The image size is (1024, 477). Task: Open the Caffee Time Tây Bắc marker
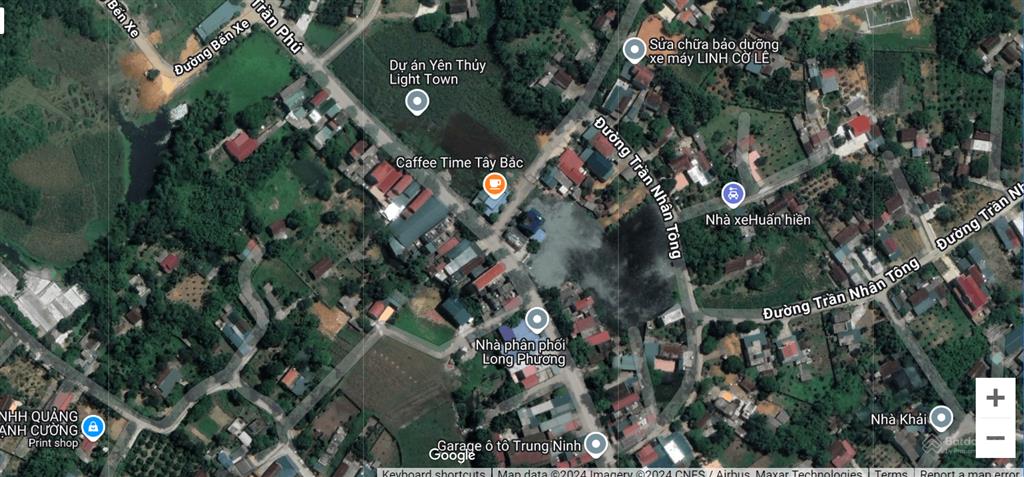point(494,183)
